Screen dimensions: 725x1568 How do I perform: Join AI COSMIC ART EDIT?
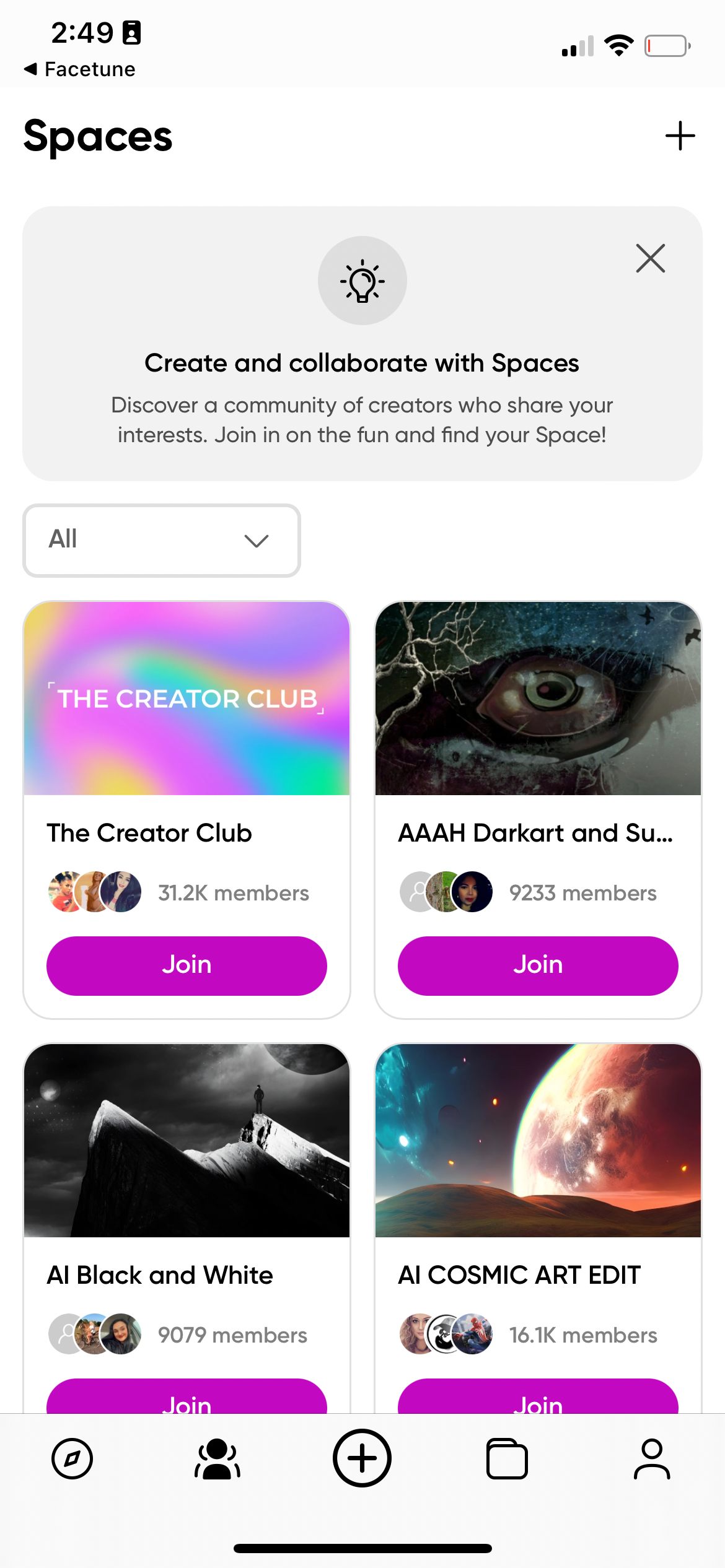(x=537, y=1405)
